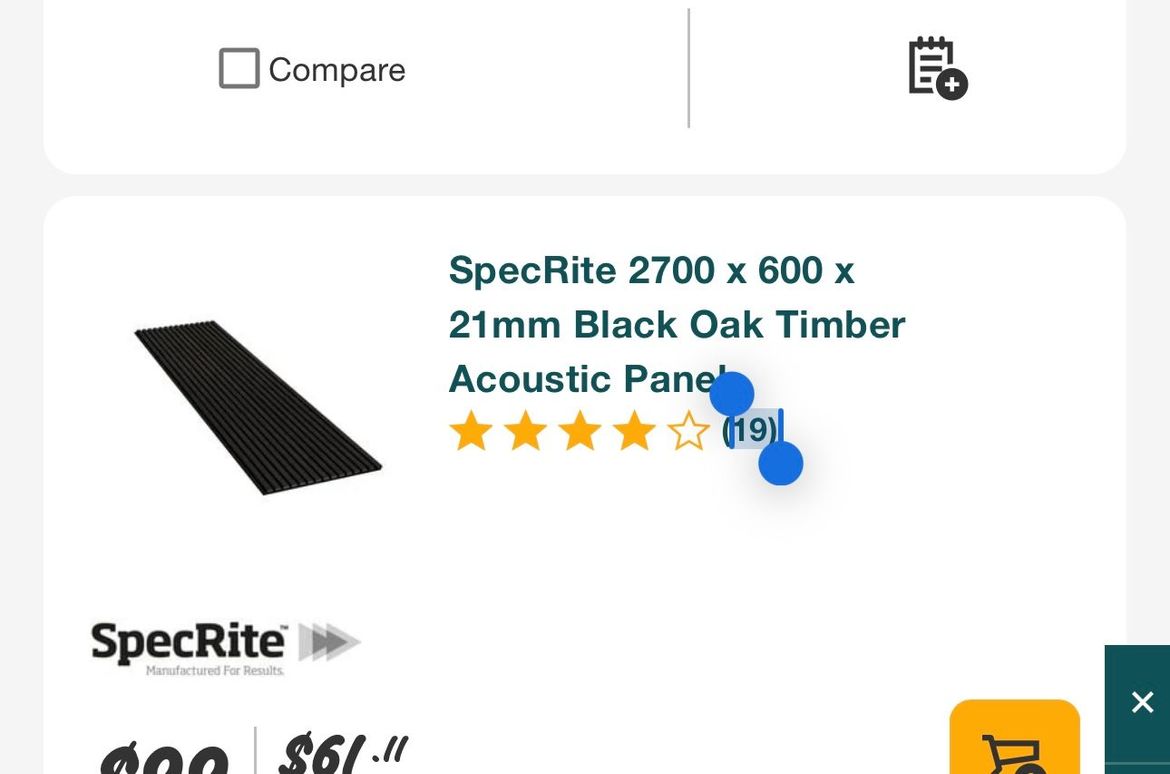Open the 19 customer reviews

tap(750, 430)
